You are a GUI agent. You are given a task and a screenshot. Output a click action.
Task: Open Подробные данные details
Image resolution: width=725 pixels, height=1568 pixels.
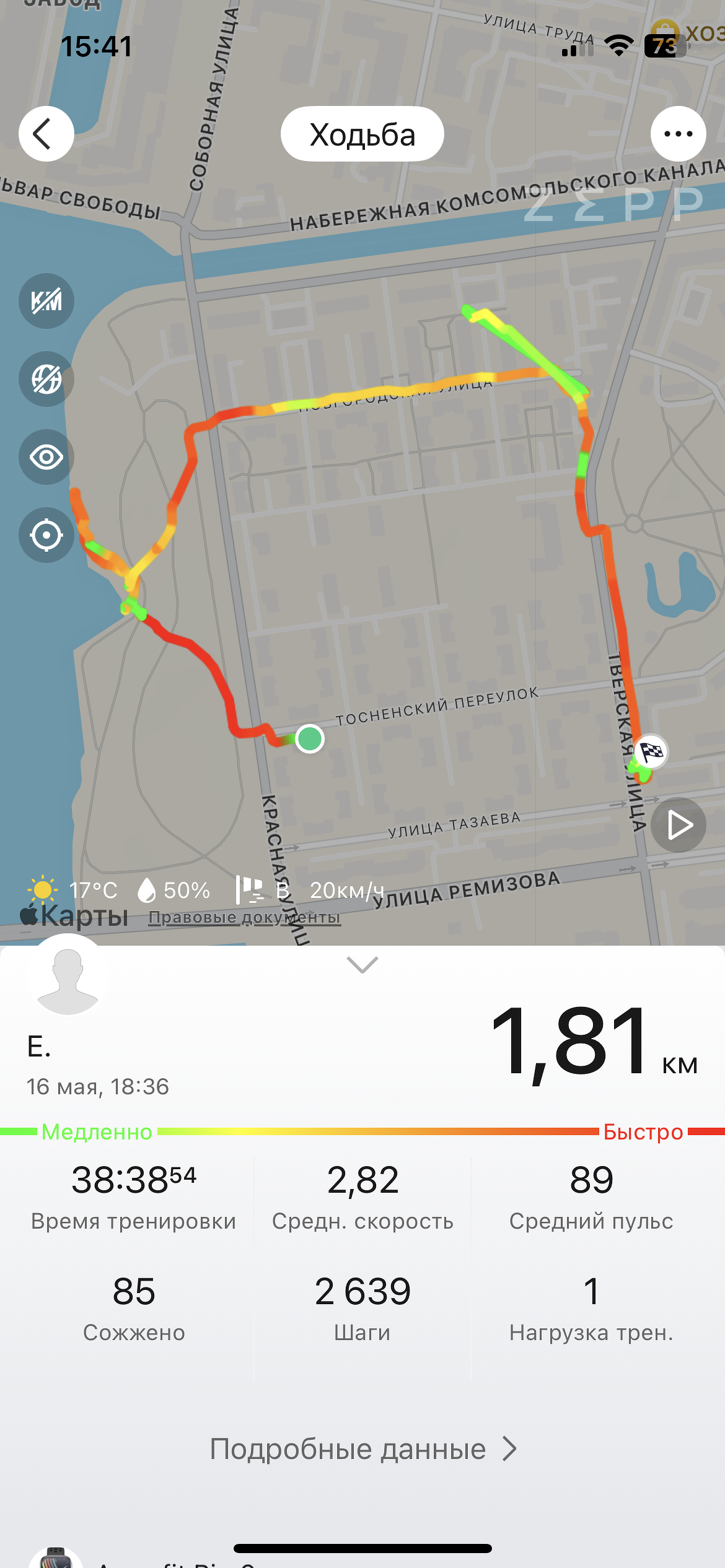tap(362, 1449)
